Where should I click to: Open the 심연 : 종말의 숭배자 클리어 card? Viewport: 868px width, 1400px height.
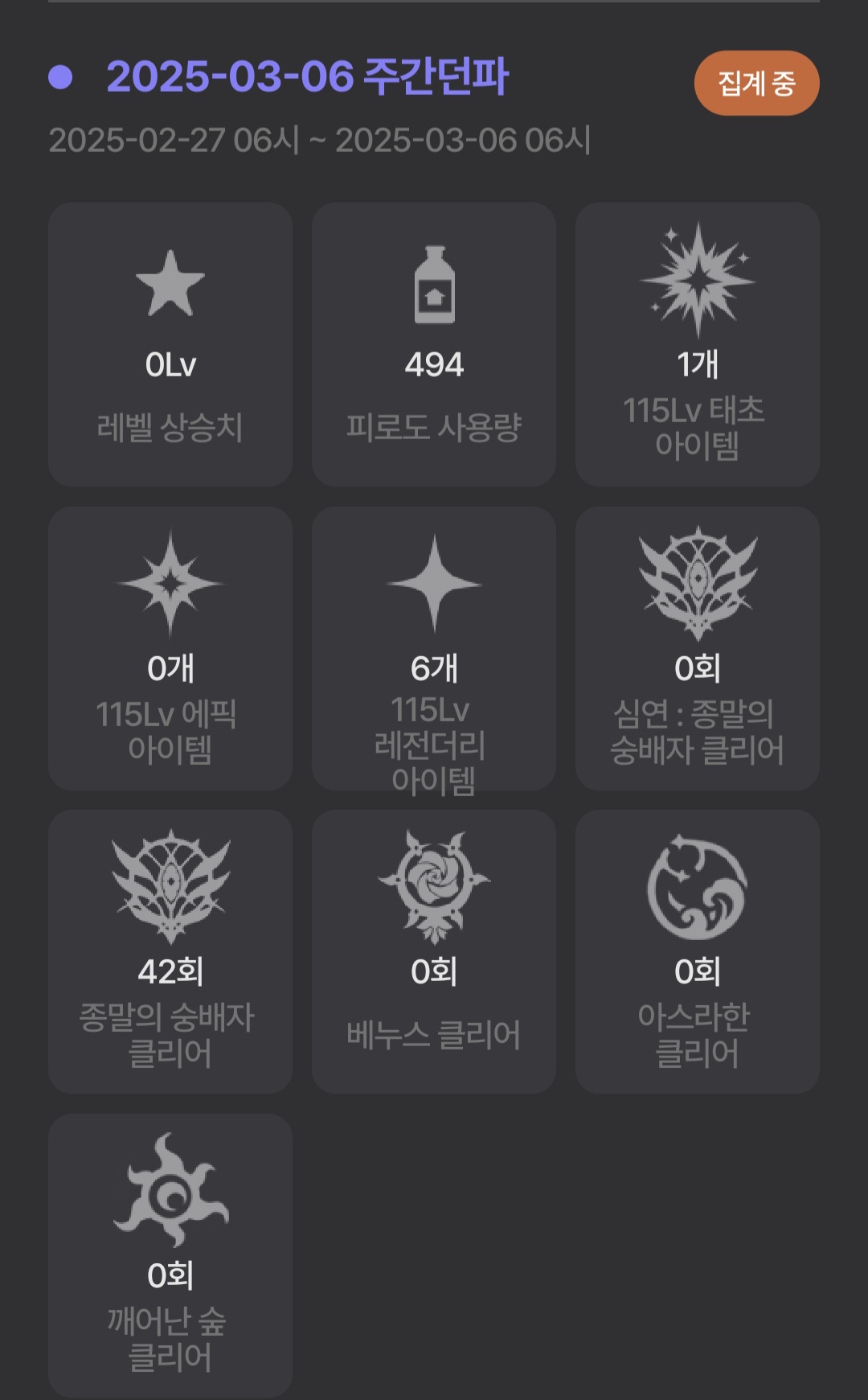pyautogui.click(x=698, y=648)
